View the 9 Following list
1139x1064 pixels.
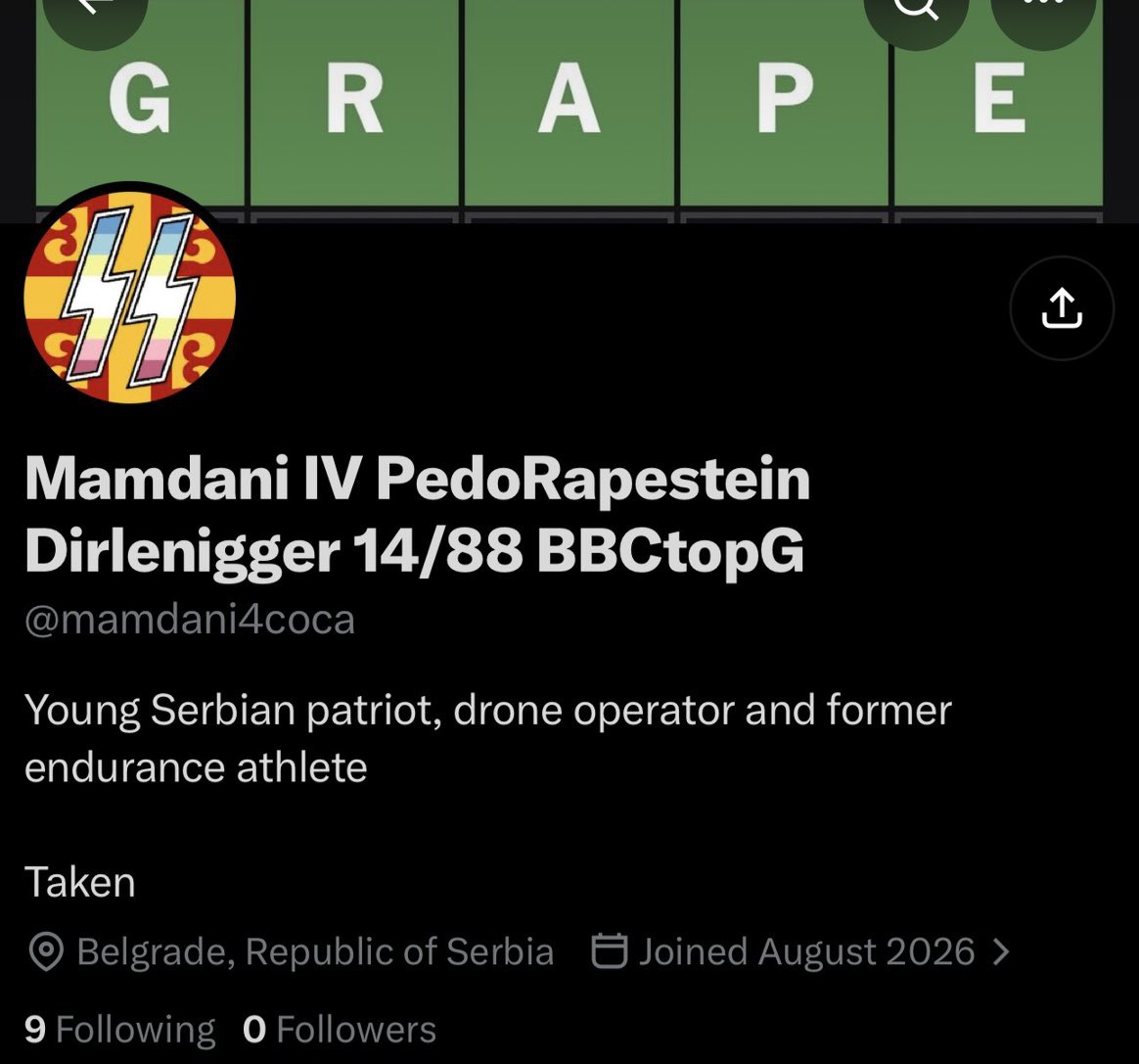tap(119, 1029)
